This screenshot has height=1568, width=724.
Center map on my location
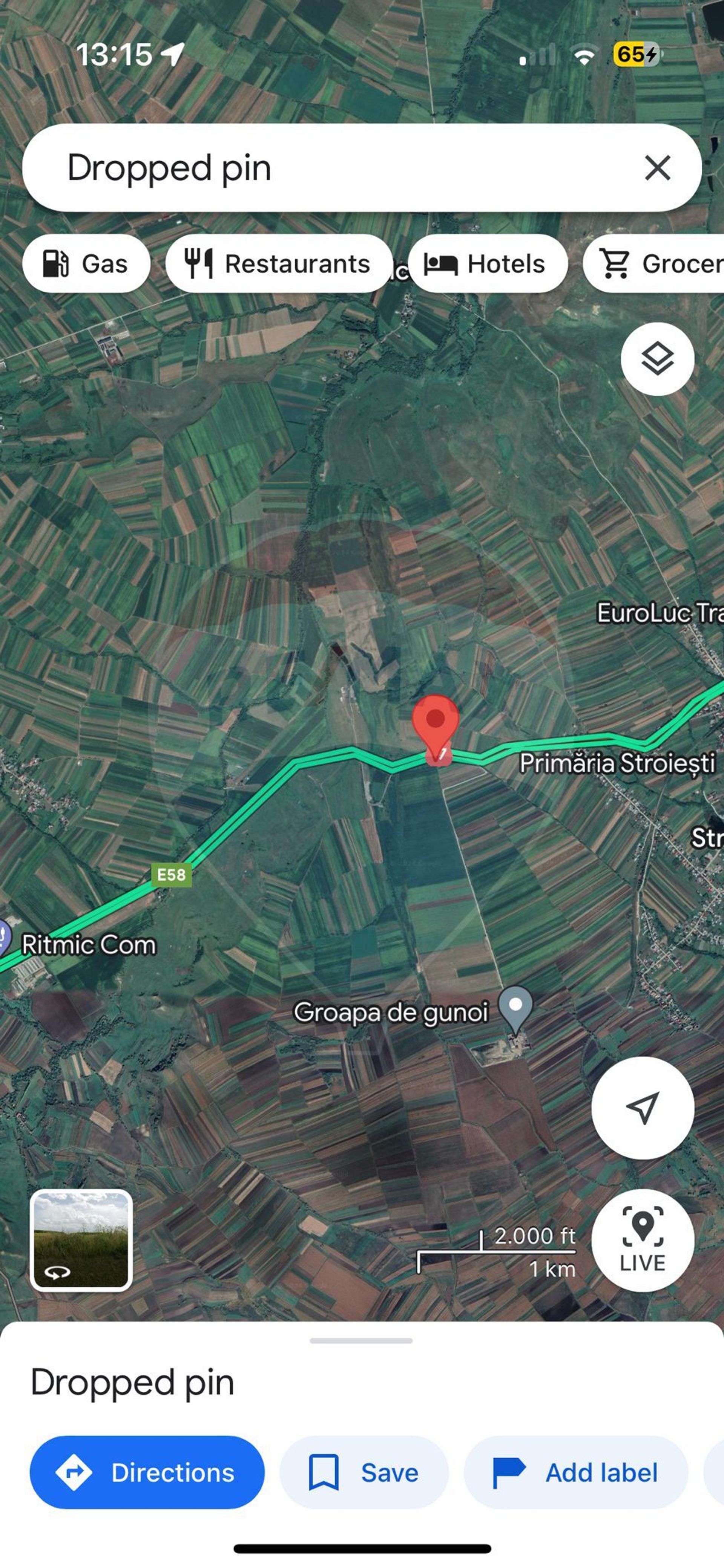[643, 1108]
